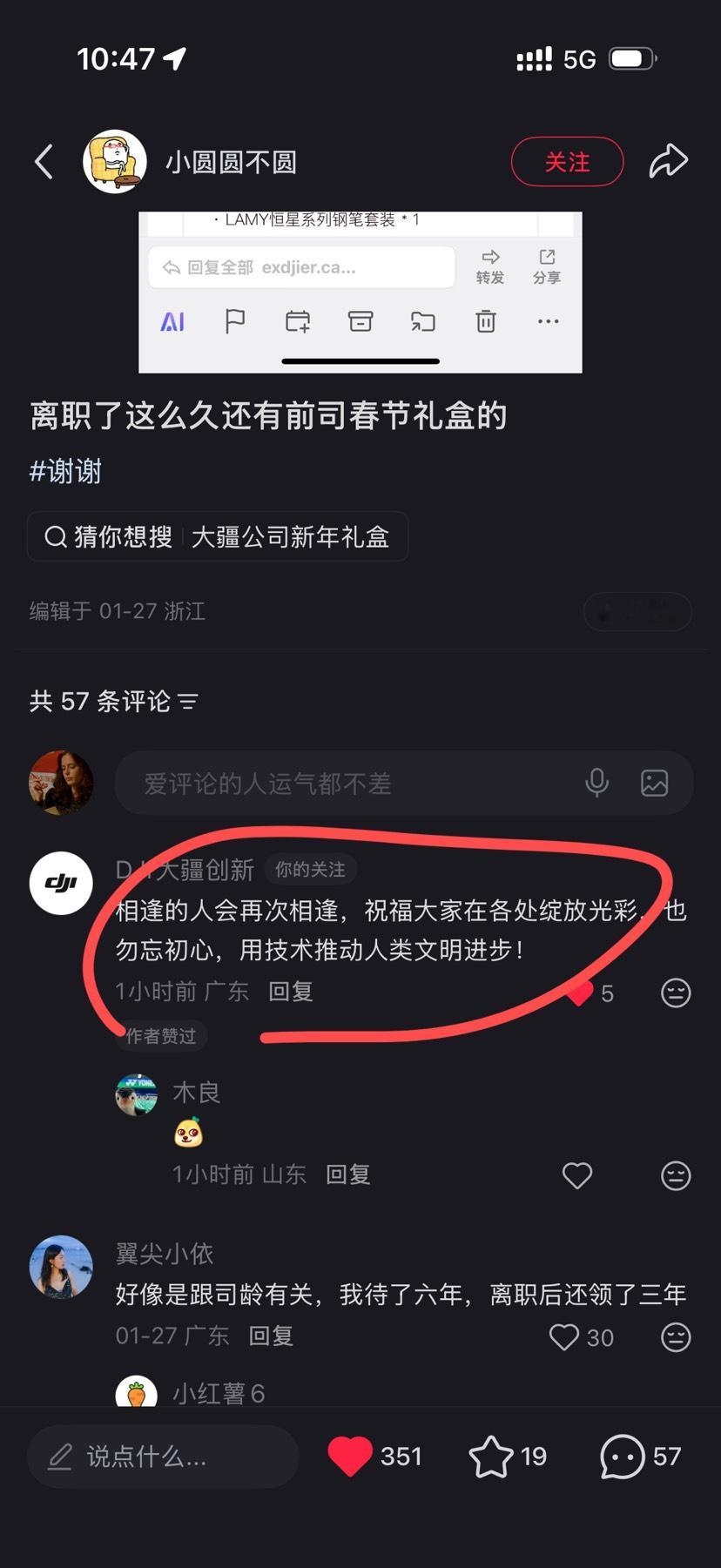The height and width of the screenshot is (1568, 721).
Task: Tap the trash icon to delete the email
Action: (485, 321)
